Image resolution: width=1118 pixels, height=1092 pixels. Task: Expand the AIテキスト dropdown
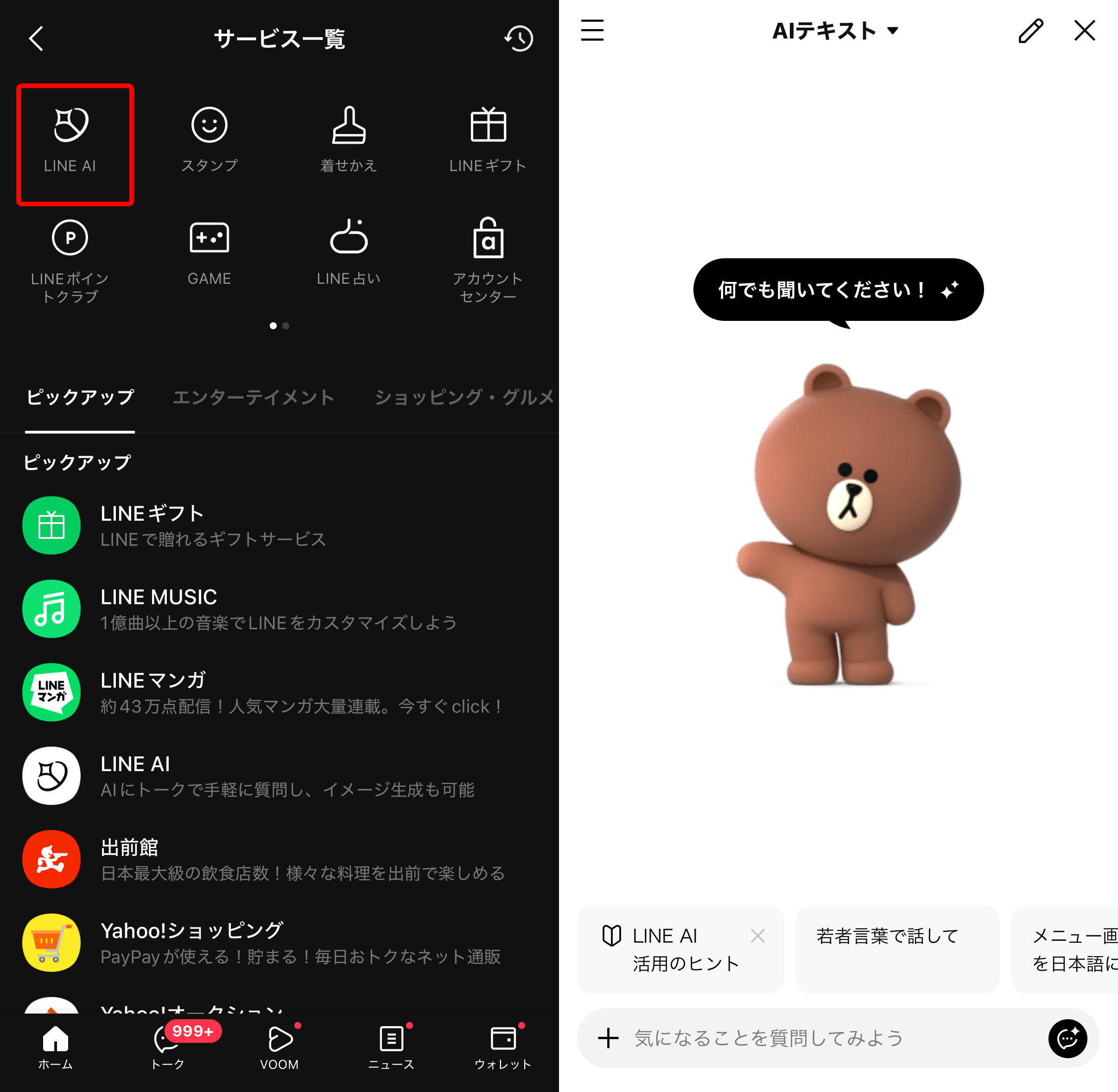835,31
